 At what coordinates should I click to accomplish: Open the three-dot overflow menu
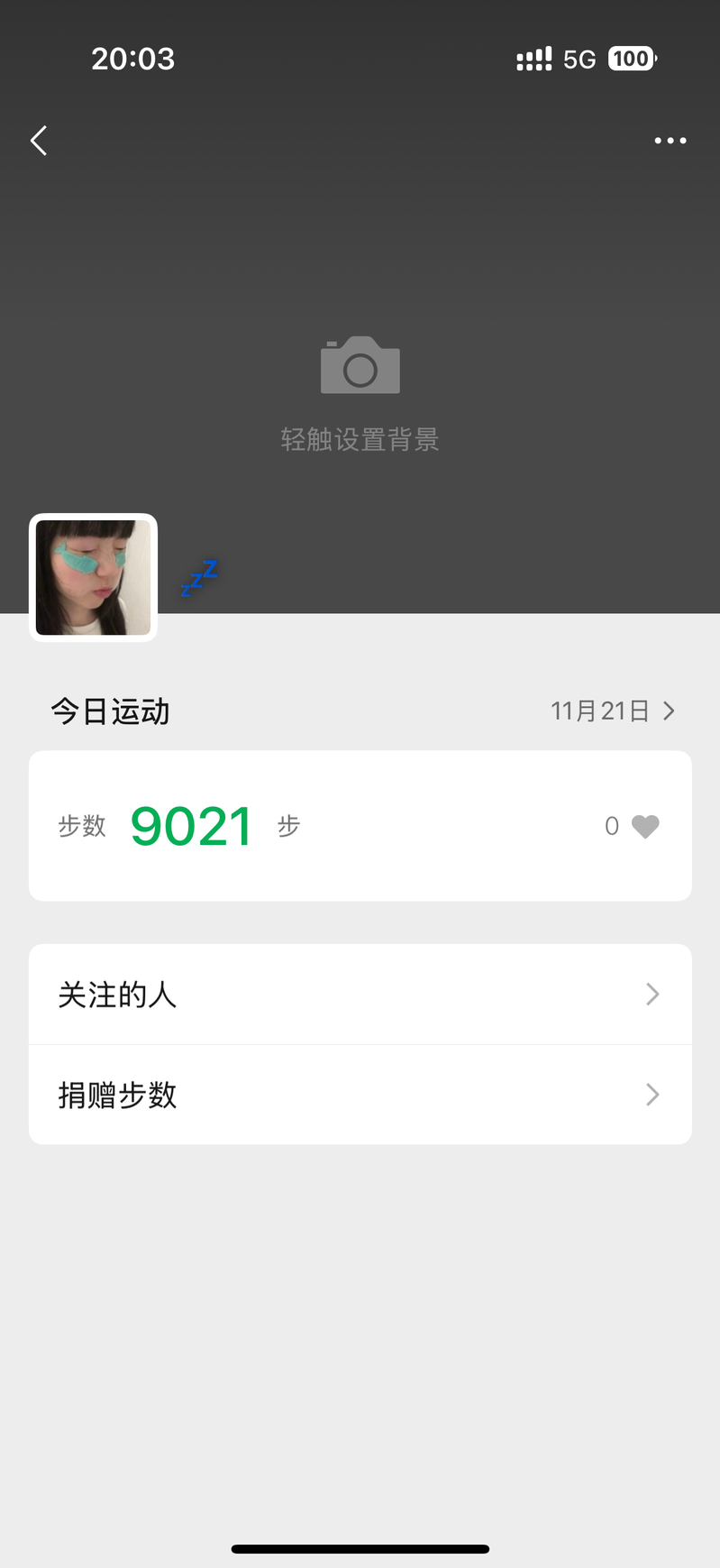tap(670, 141)
